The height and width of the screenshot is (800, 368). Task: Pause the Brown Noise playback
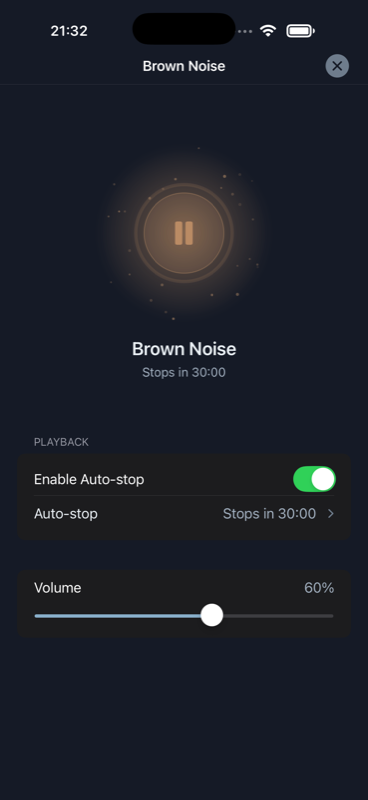tap(184, 233)
